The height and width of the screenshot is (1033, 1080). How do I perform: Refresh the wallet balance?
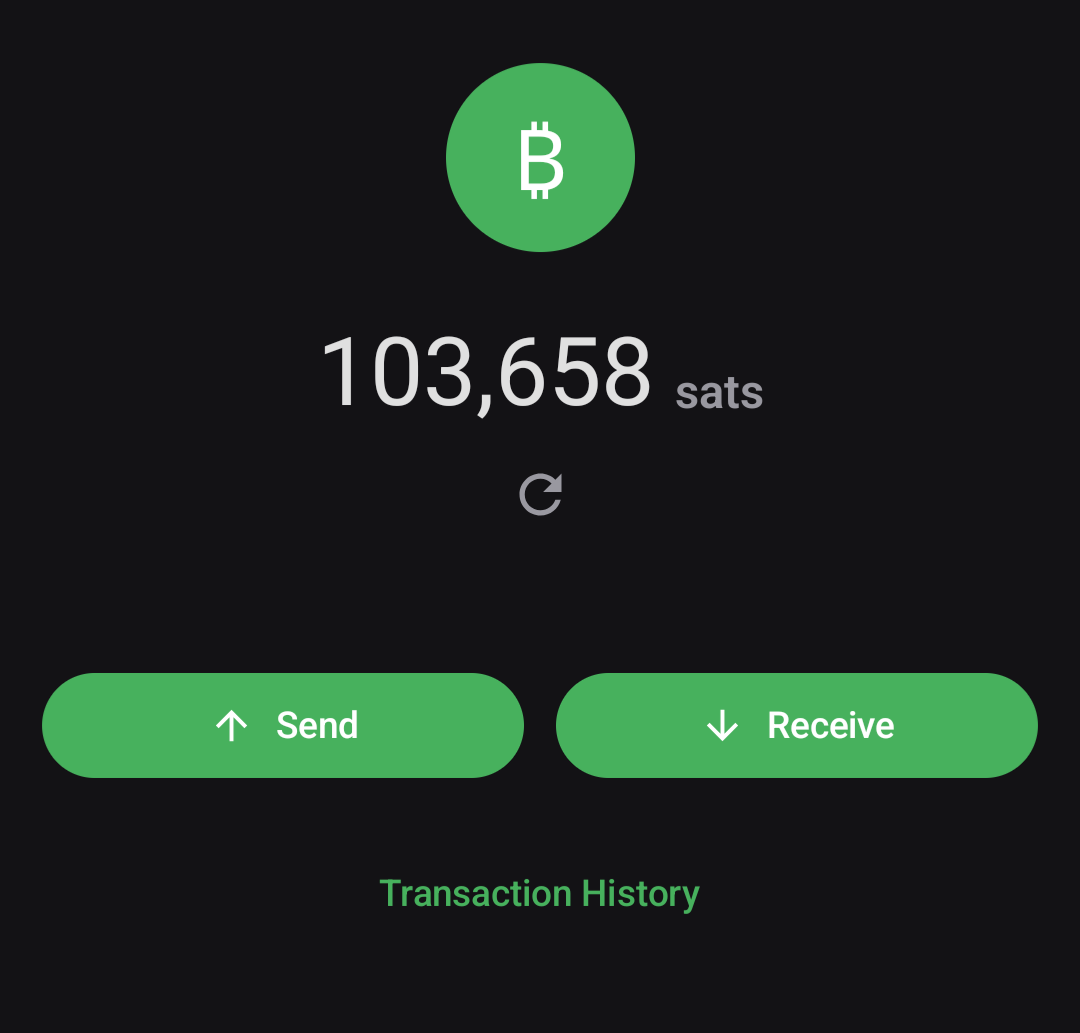click(540, 495)
